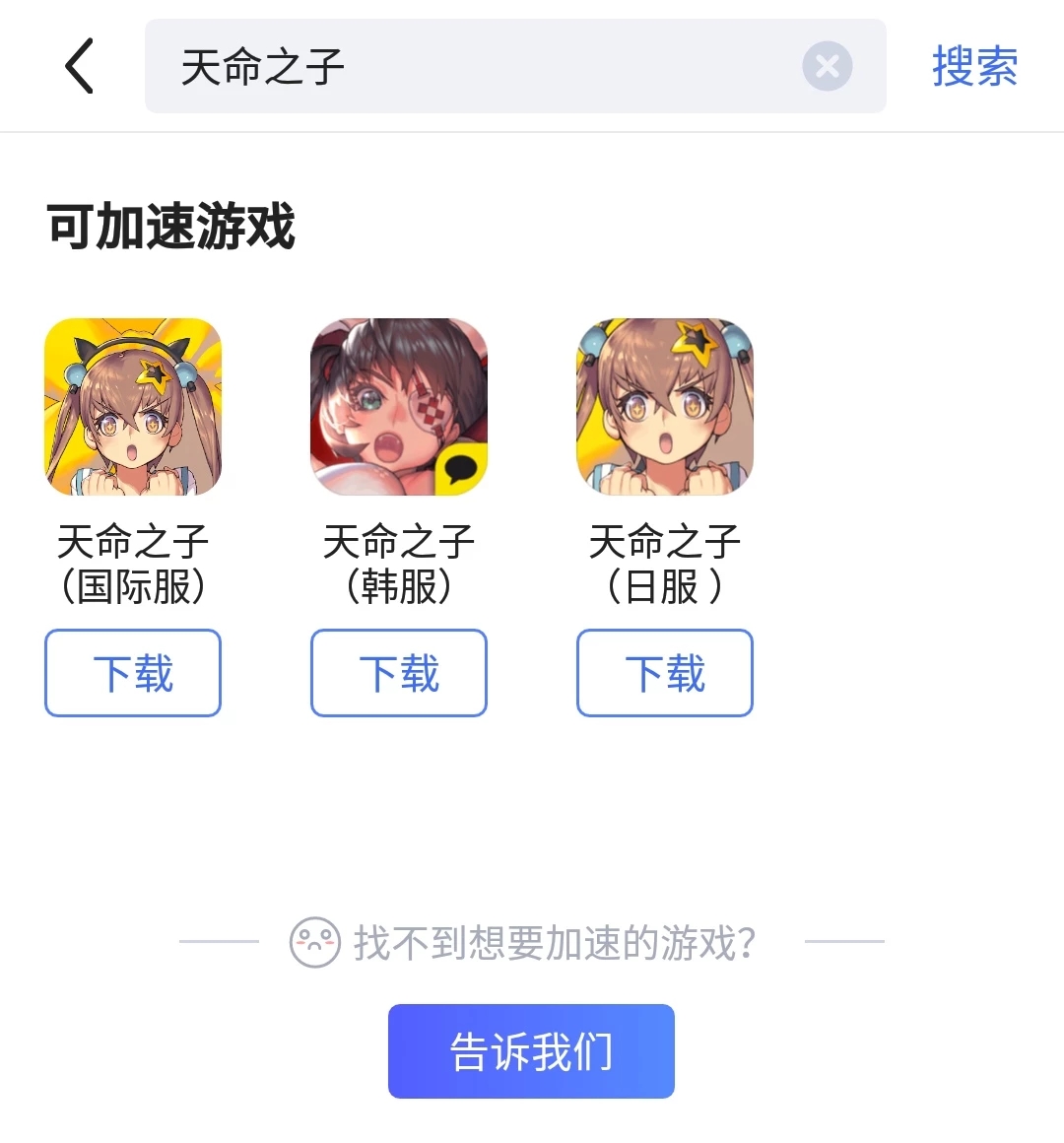Select the 天命之子（国际服）name label

(132, 564)
